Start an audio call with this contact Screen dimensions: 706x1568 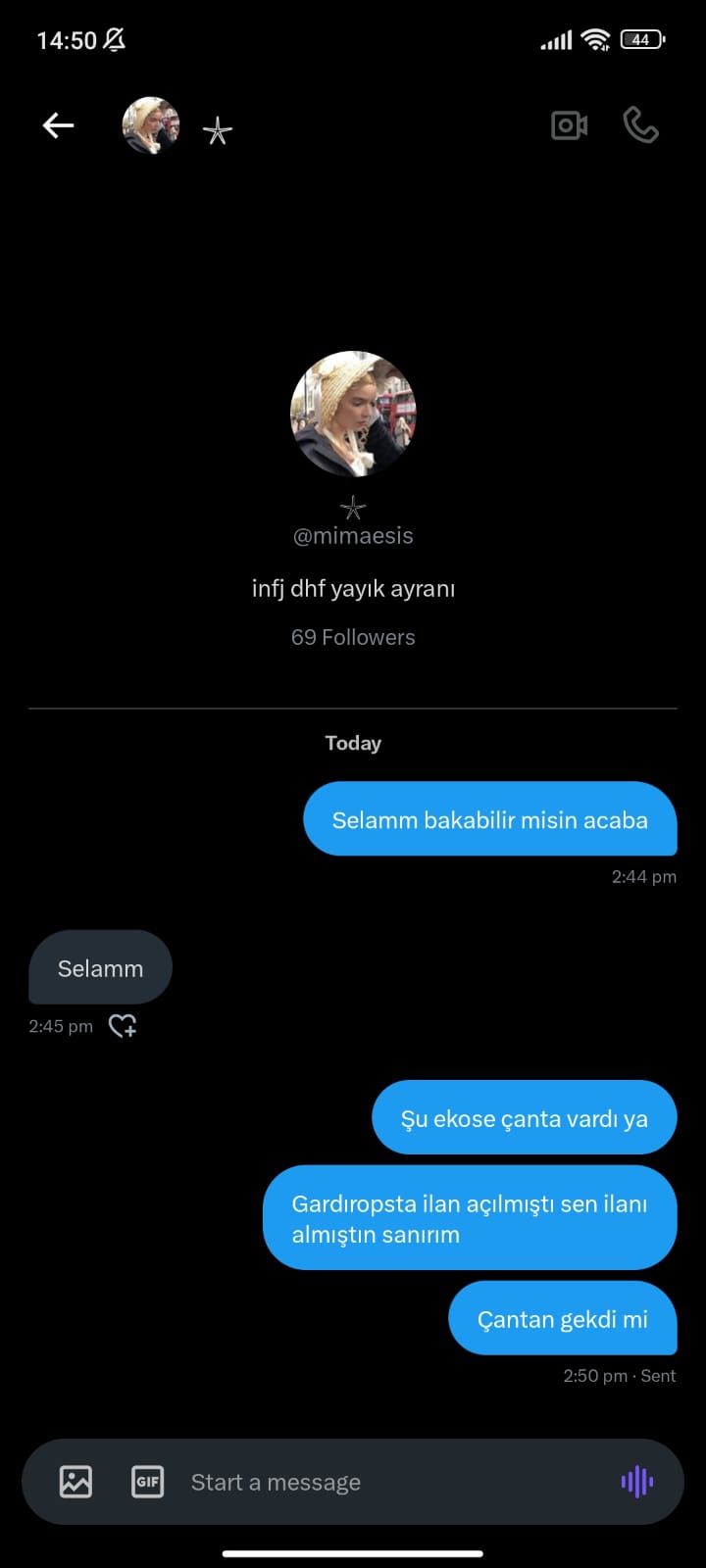point(640,125)
